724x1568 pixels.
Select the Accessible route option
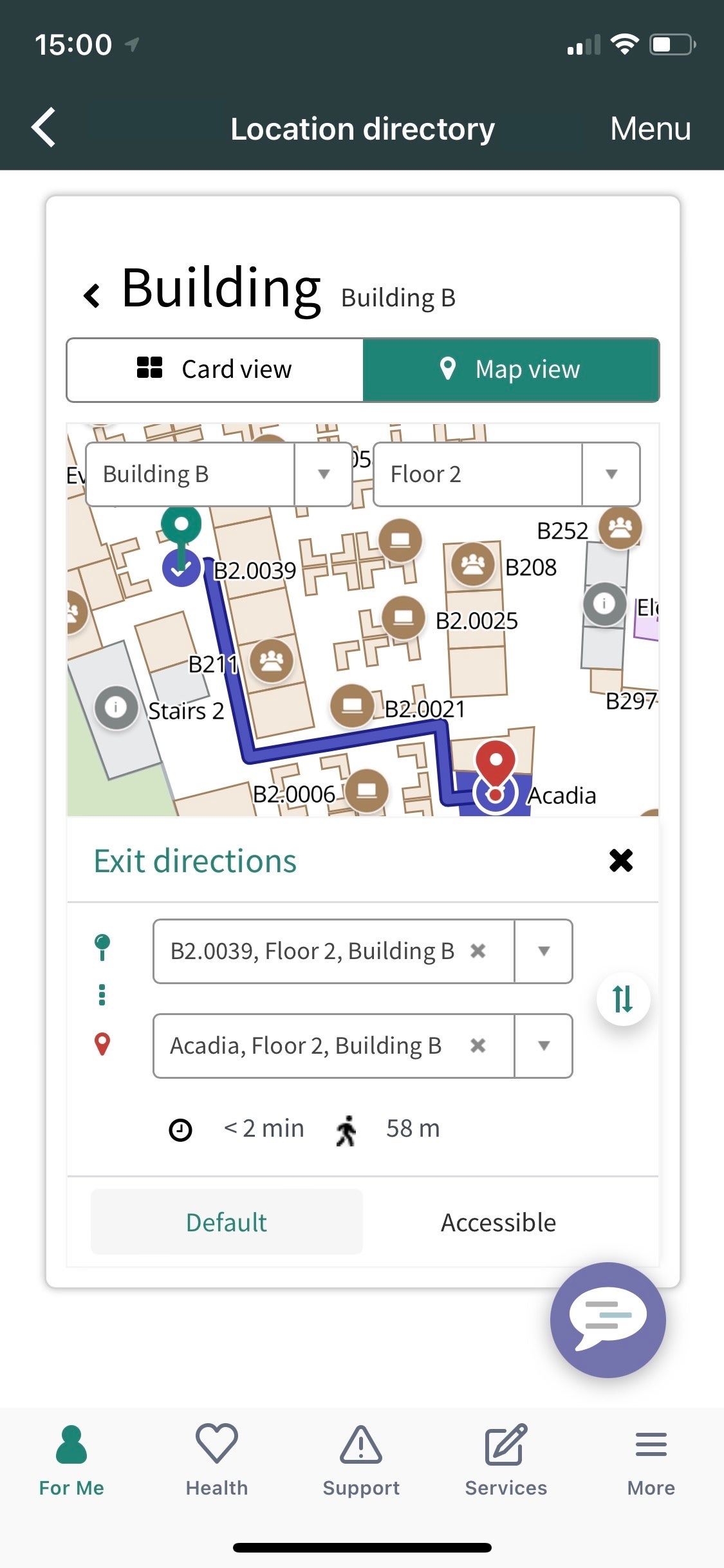click(x=498, y=1222)
